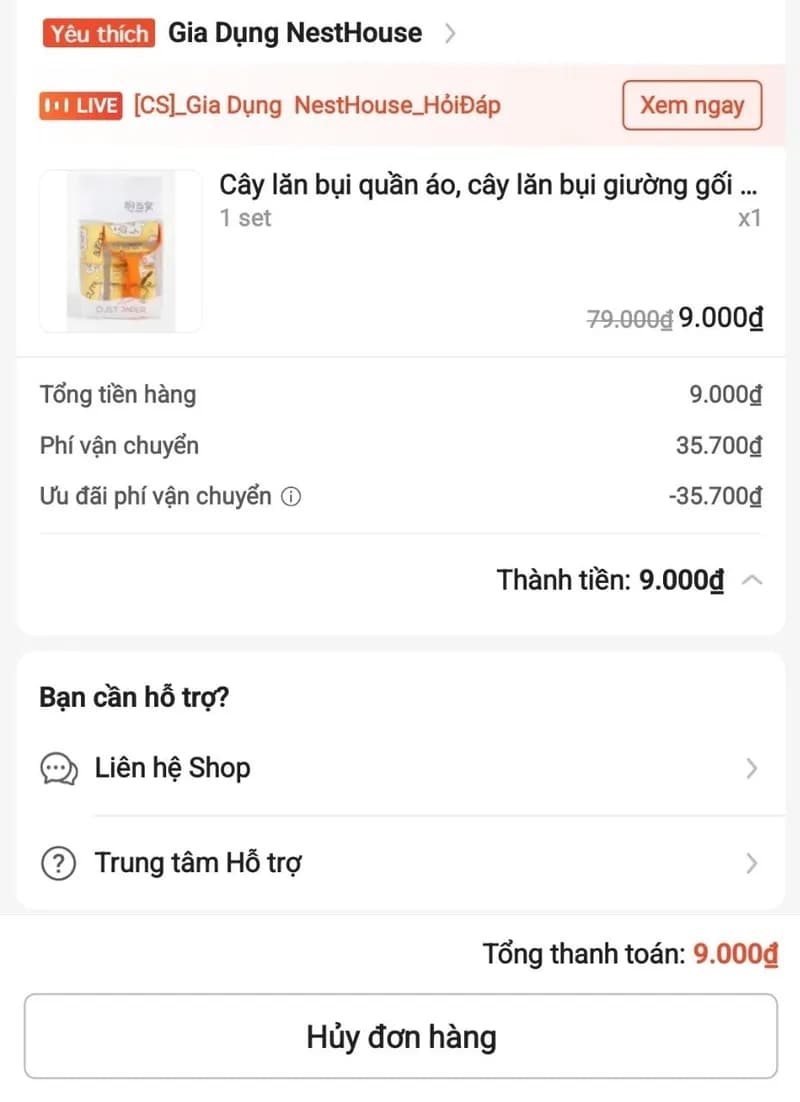This screenshot has height=1102, width=800.
Task: Click the Xem ngay livestream button
Action: coord(692,105)
